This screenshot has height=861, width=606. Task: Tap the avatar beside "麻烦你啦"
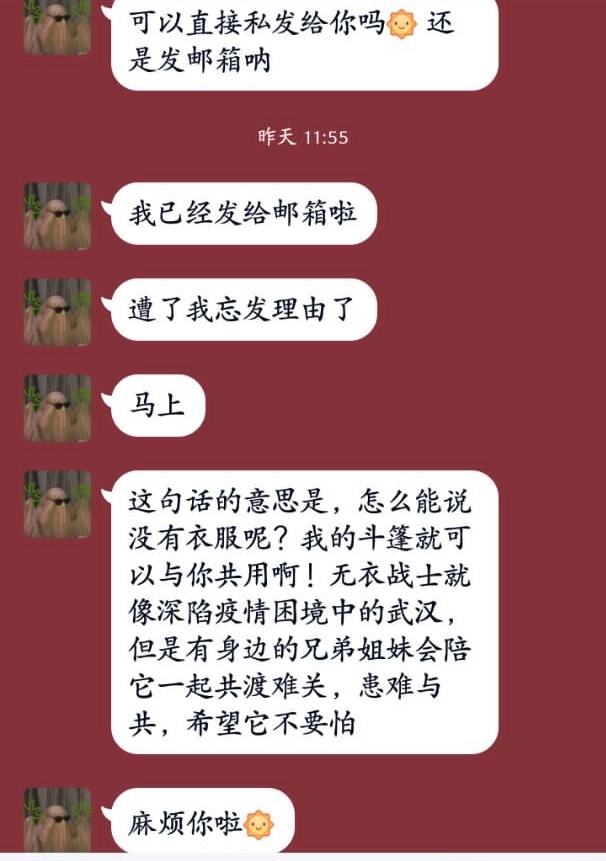[x=57, y=820]
